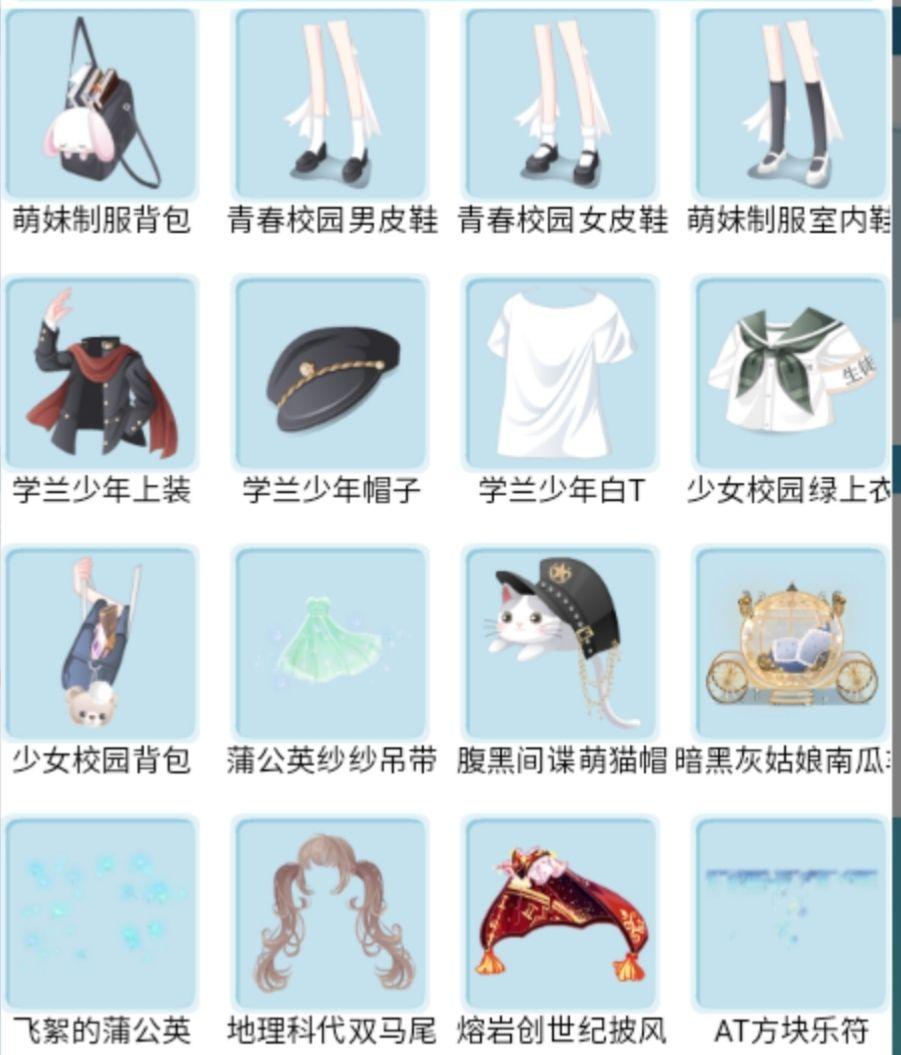Select the 学兰少年上装 jacket
901x1055 pixels.
click(101, 373)
